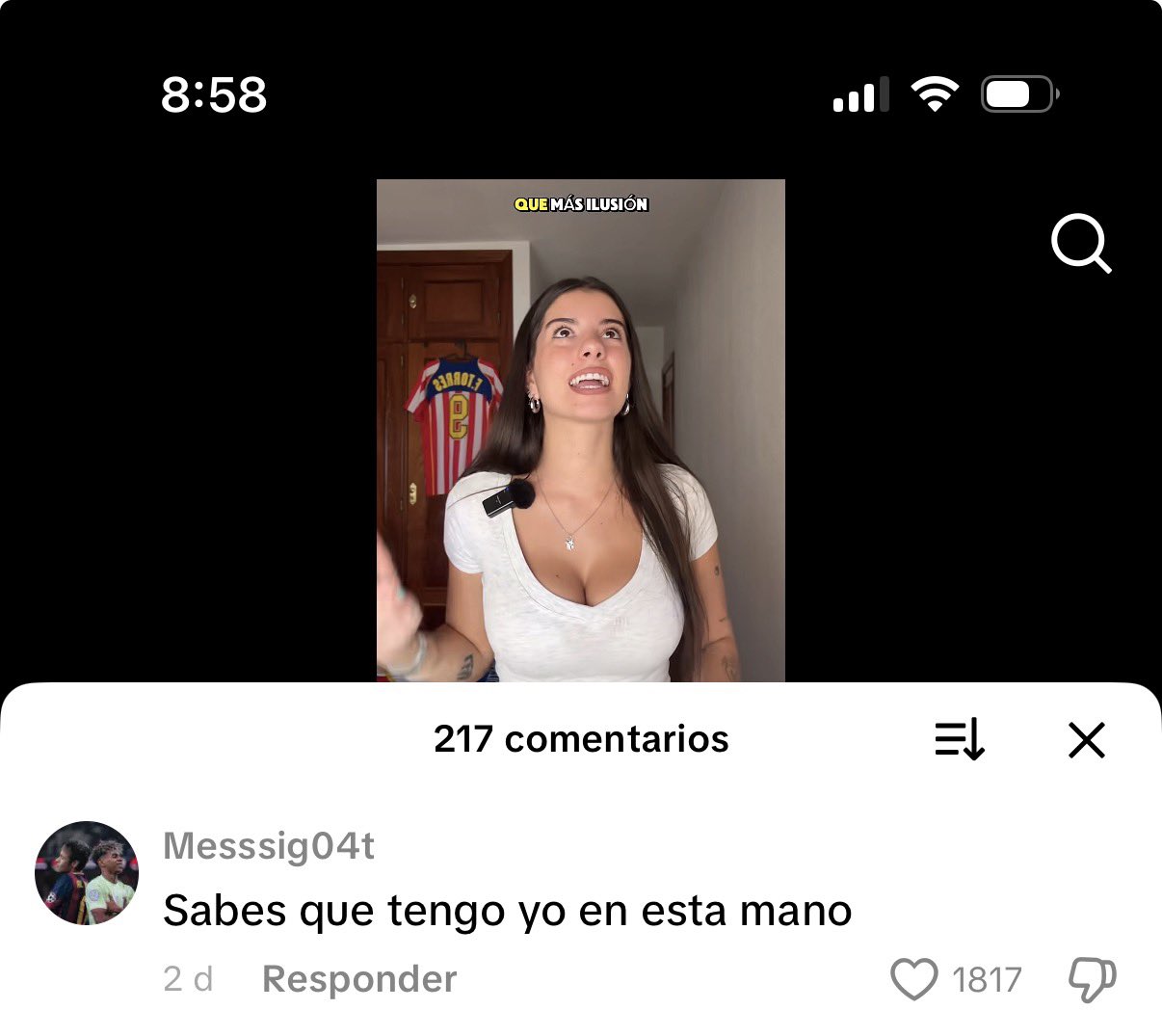Open the Messsig04t username

click(269, 846)
